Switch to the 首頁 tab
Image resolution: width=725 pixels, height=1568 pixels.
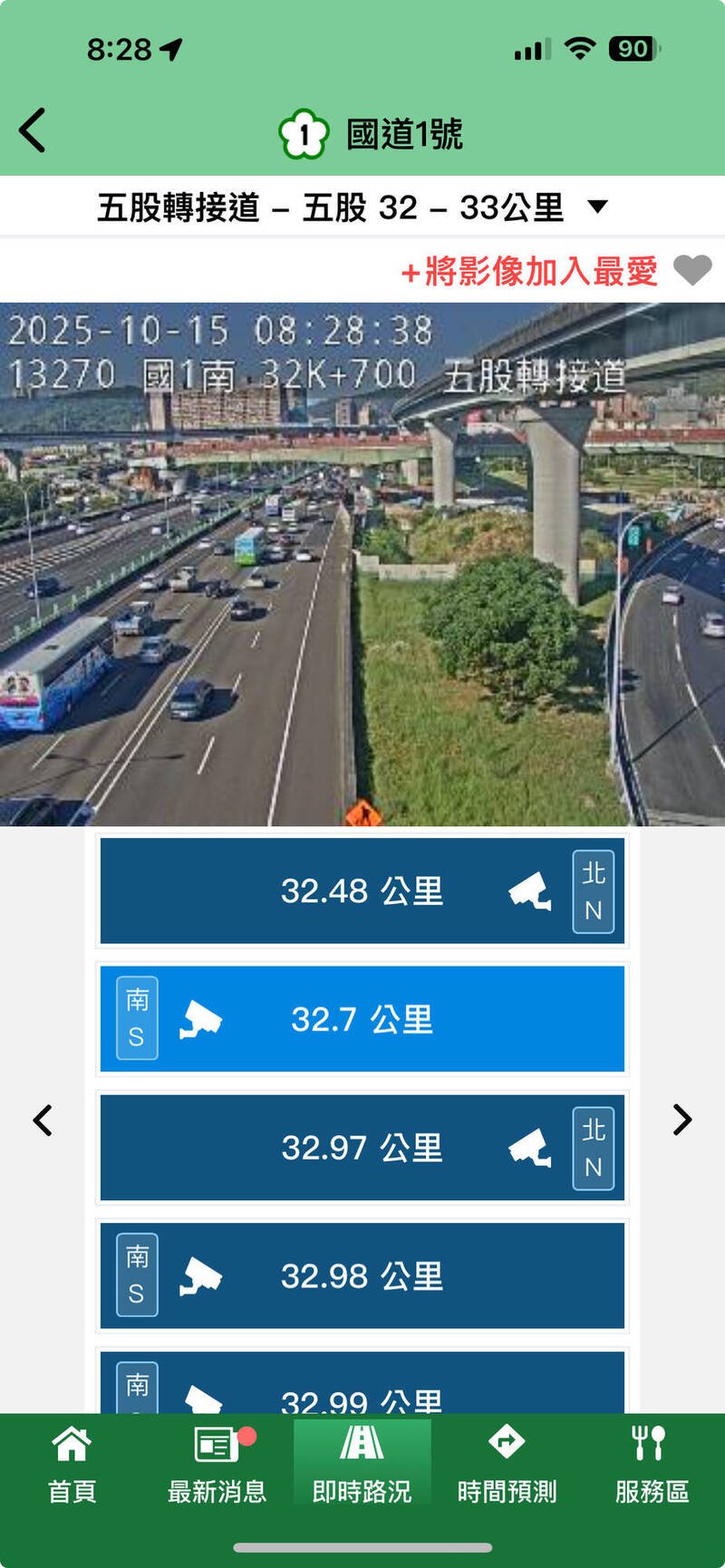tap(71, 1462)
